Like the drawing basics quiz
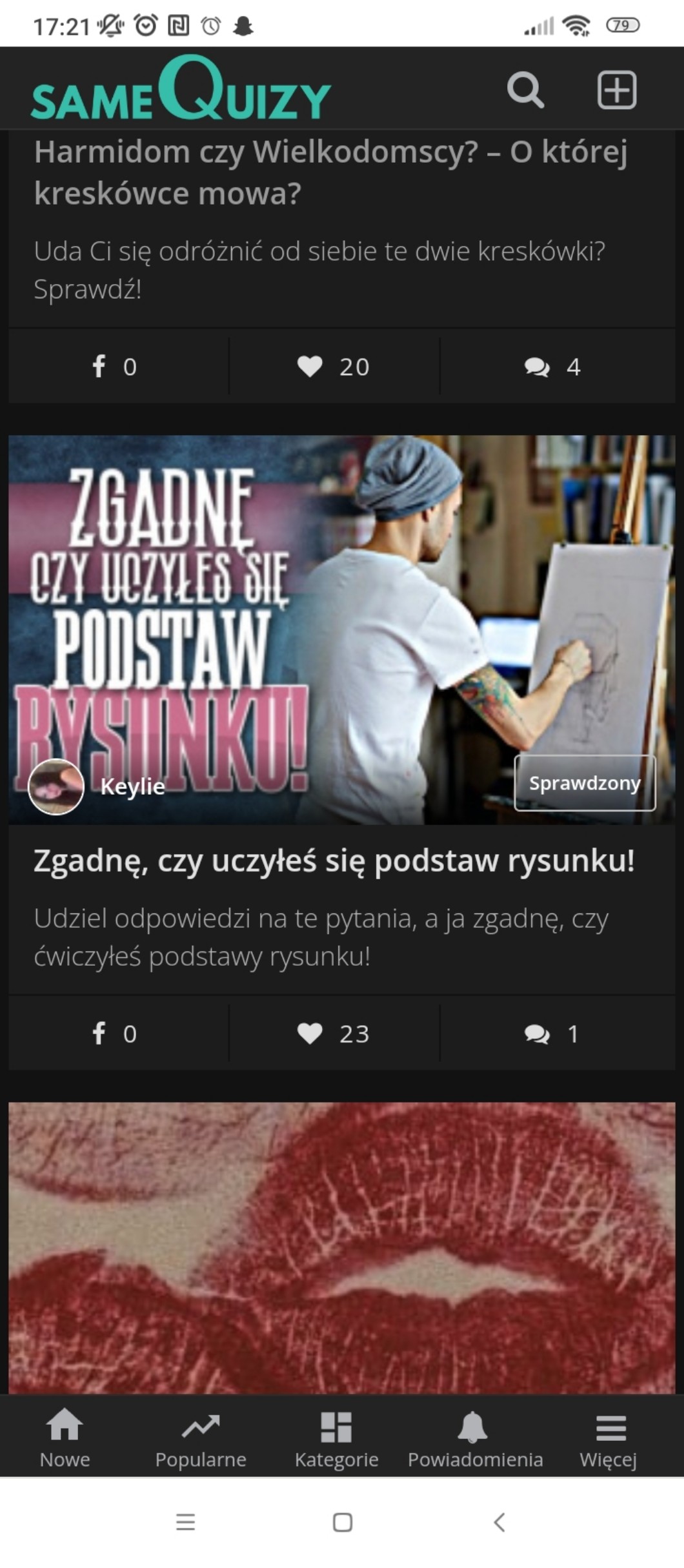Screen dimensions: 684x1568 coord(334,1033)
